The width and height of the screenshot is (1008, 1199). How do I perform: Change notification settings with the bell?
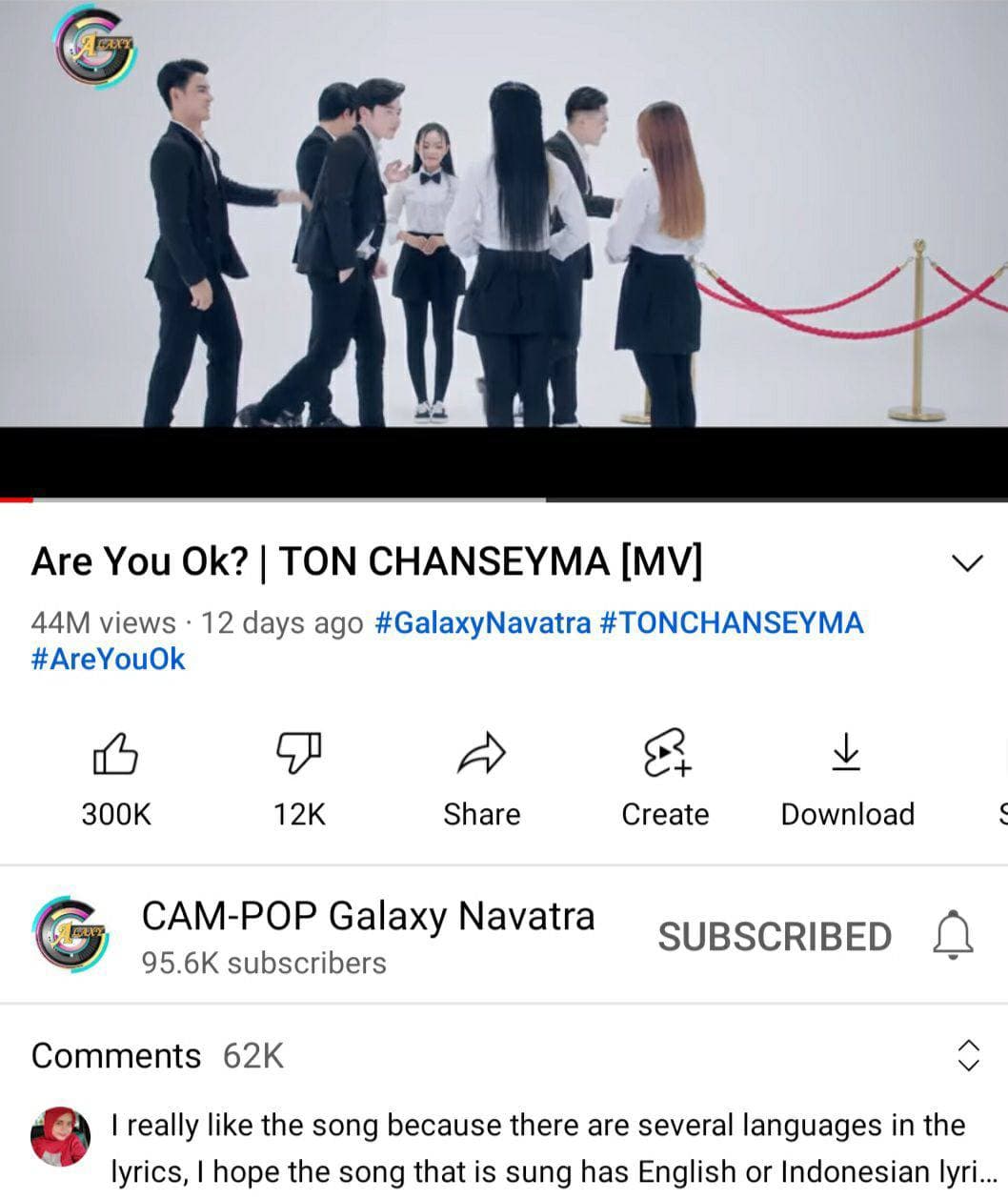[x=952, y=935]
